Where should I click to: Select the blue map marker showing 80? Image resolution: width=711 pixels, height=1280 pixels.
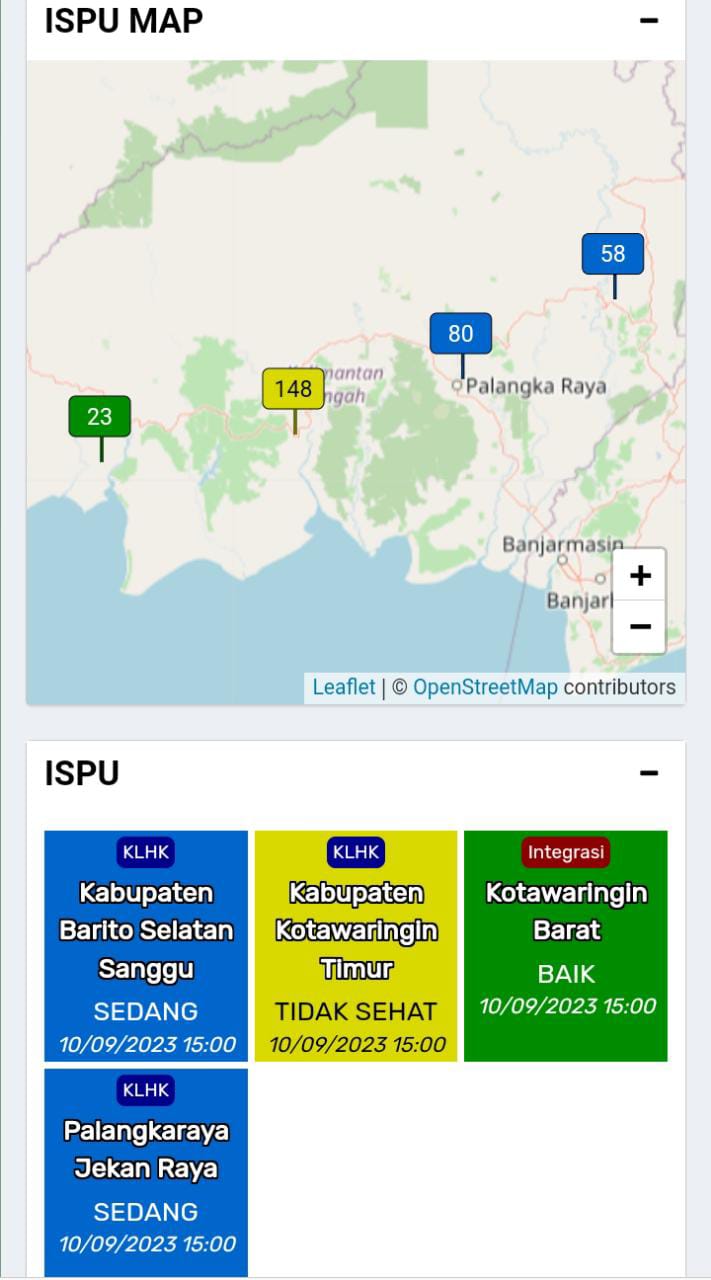click(x=461, y=333)
